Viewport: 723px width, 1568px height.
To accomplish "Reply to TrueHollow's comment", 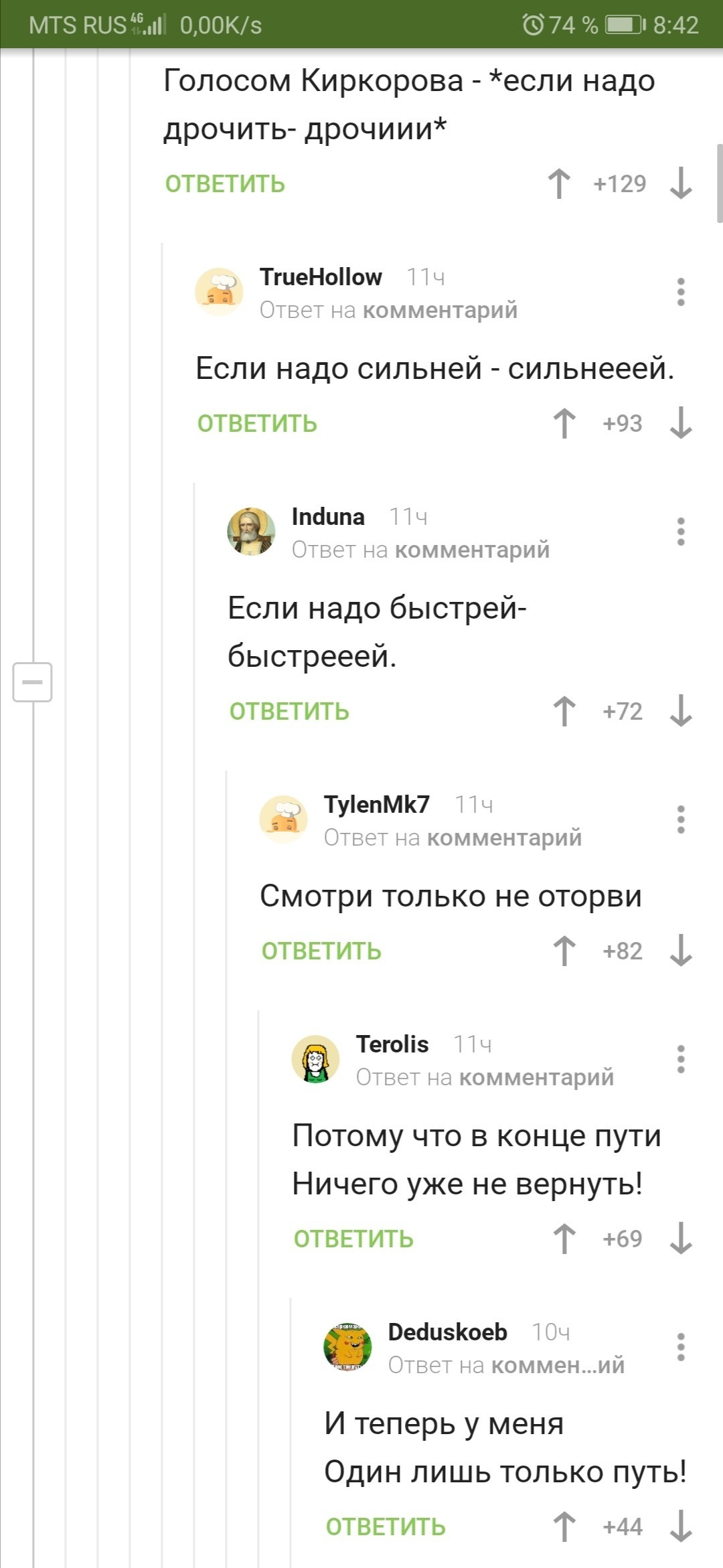I will [257, 424].
